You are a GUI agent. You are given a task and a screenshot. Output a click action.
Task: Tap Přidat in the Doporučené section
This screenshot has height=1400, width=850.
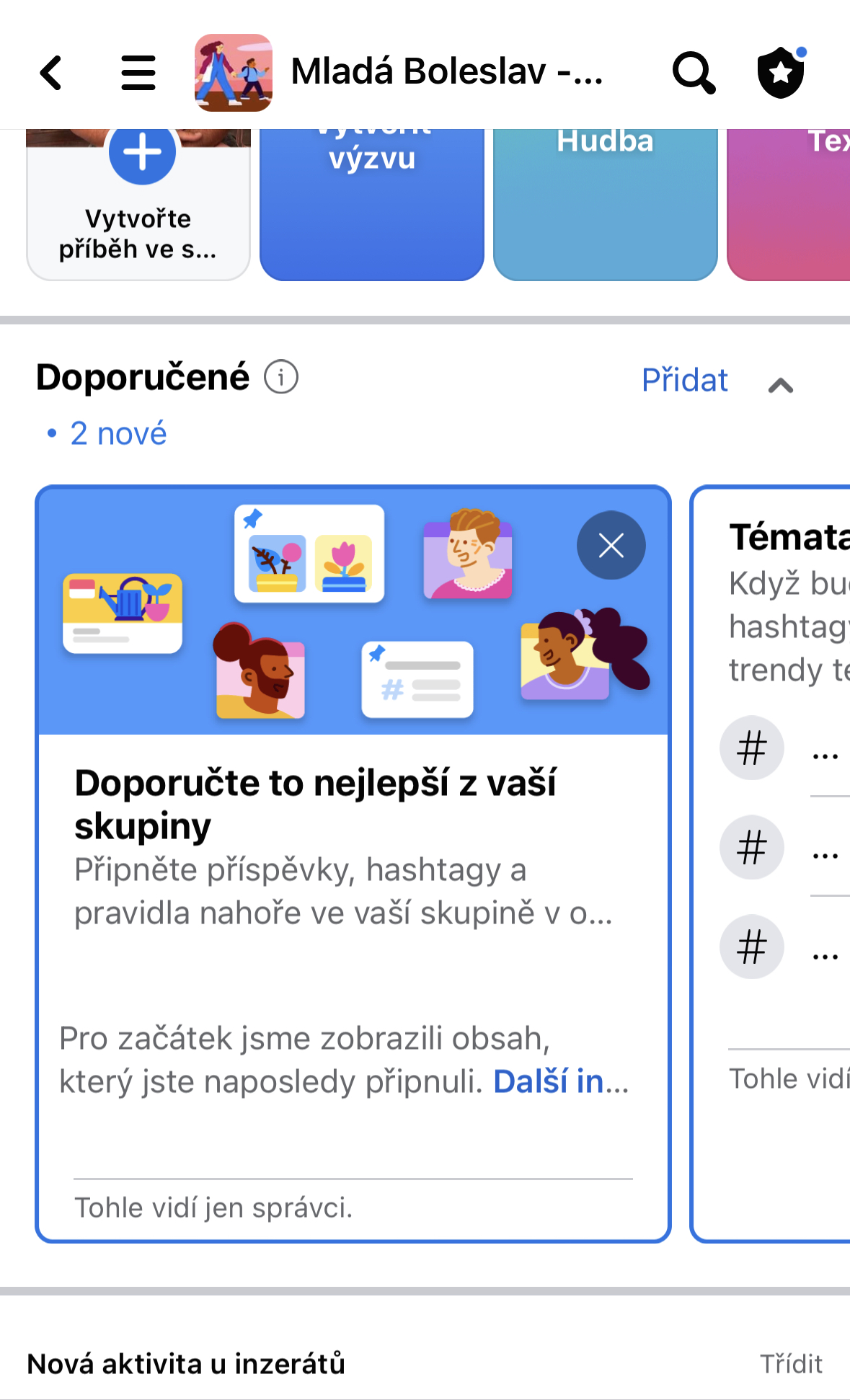tap(685, 380)
